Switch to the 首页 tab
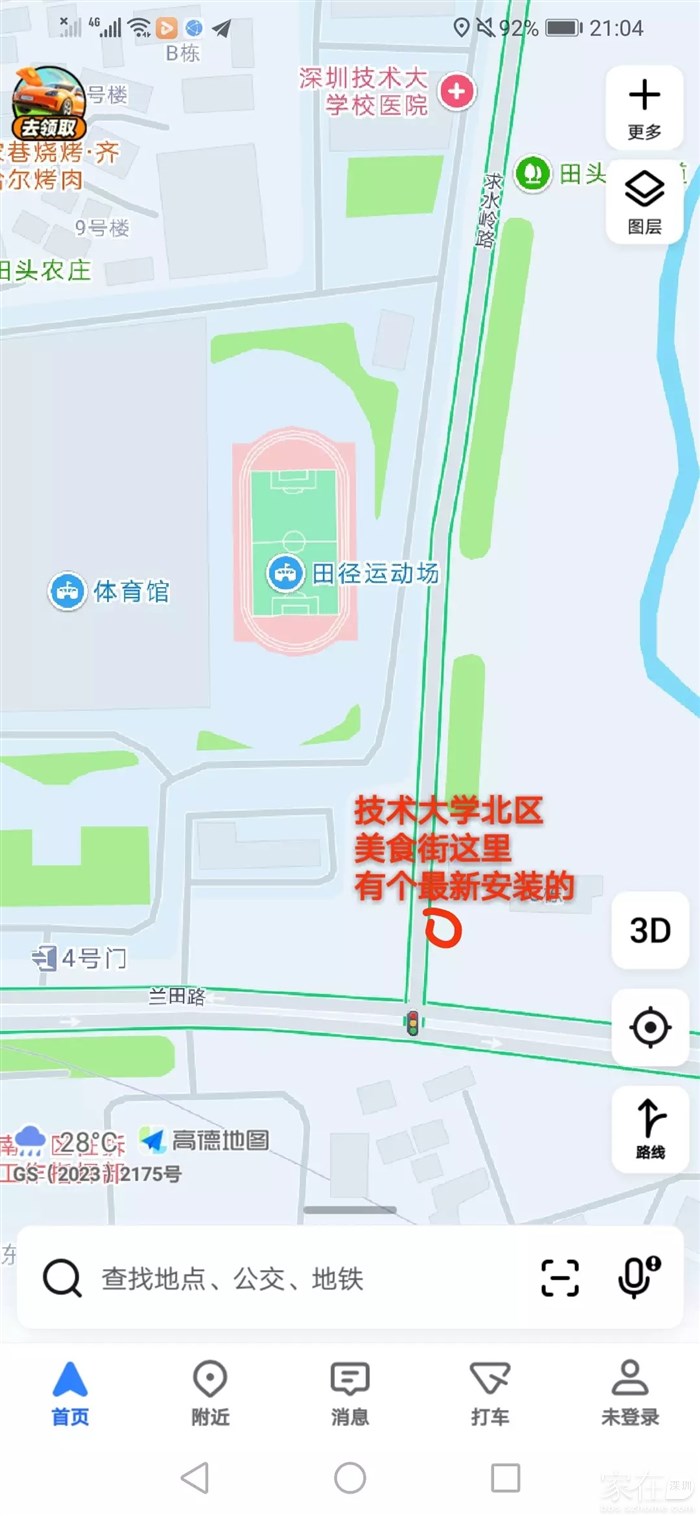 [x=70, y=1391]
